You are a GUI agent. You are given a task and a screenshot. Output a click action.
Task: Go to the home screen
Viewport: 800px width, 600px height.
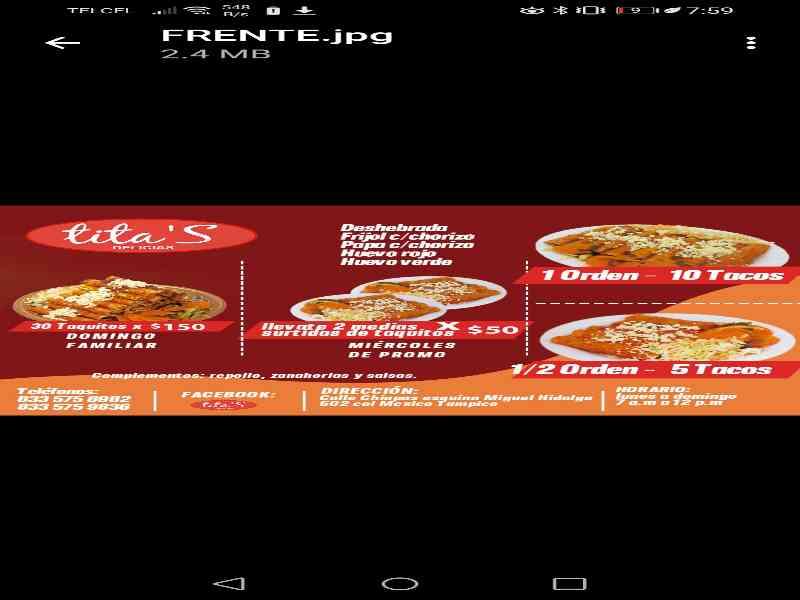400,583
